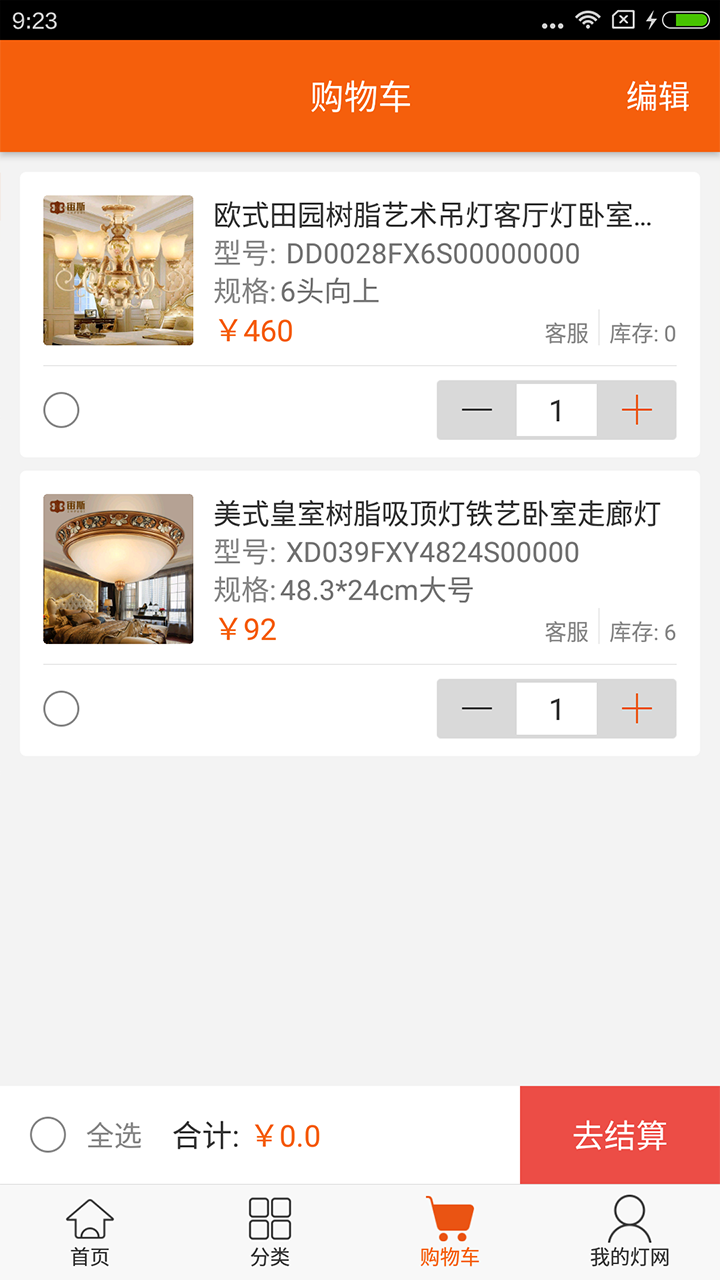Screen dimensions: 720x1280
Task: Switch to the 分类 tab
Action: (270, 1232)
